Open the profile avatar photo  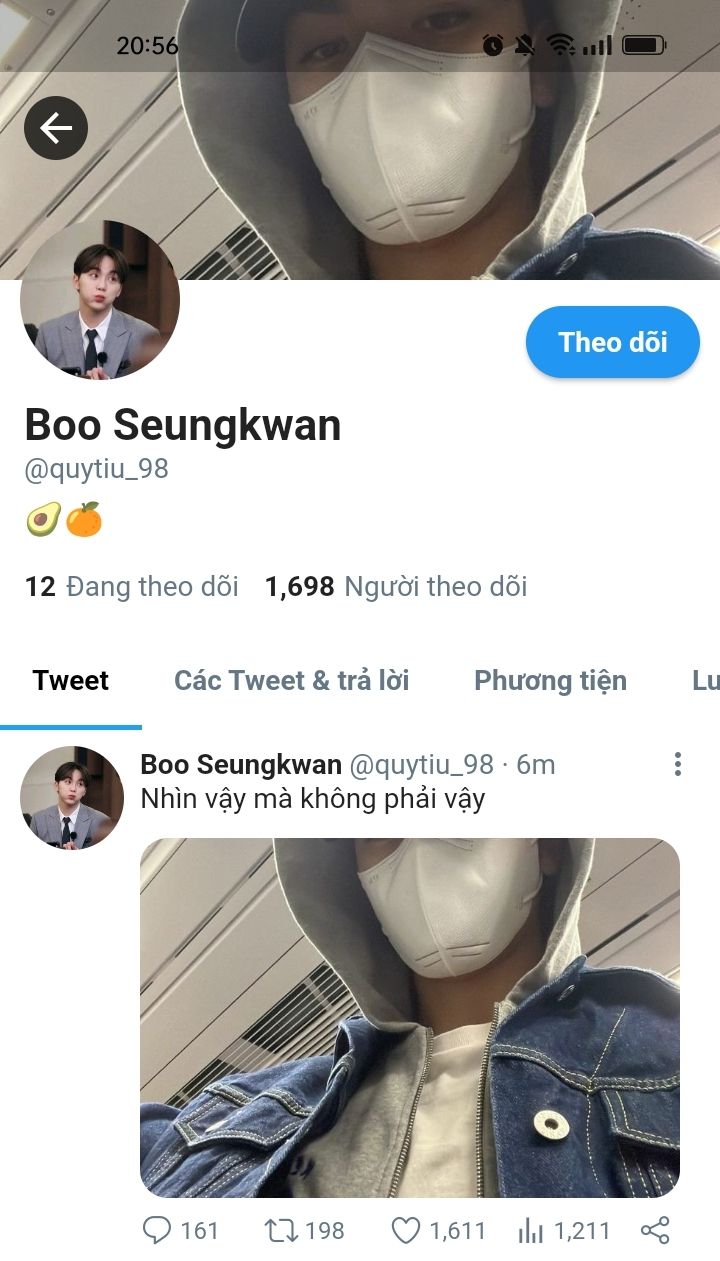point(100,300)
